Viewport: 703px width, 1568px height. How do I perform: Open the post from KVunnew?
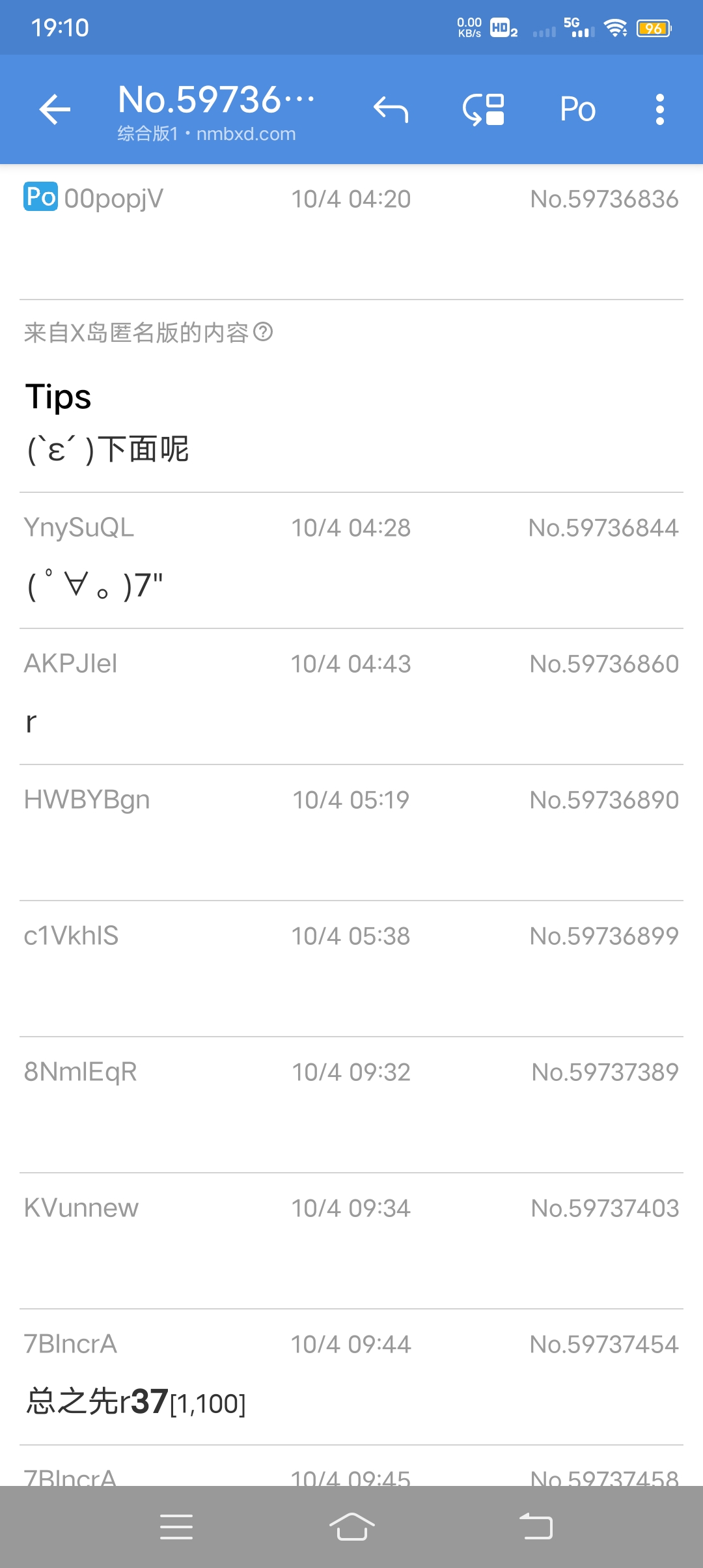pyautogui.click(x=351, y=1240)
